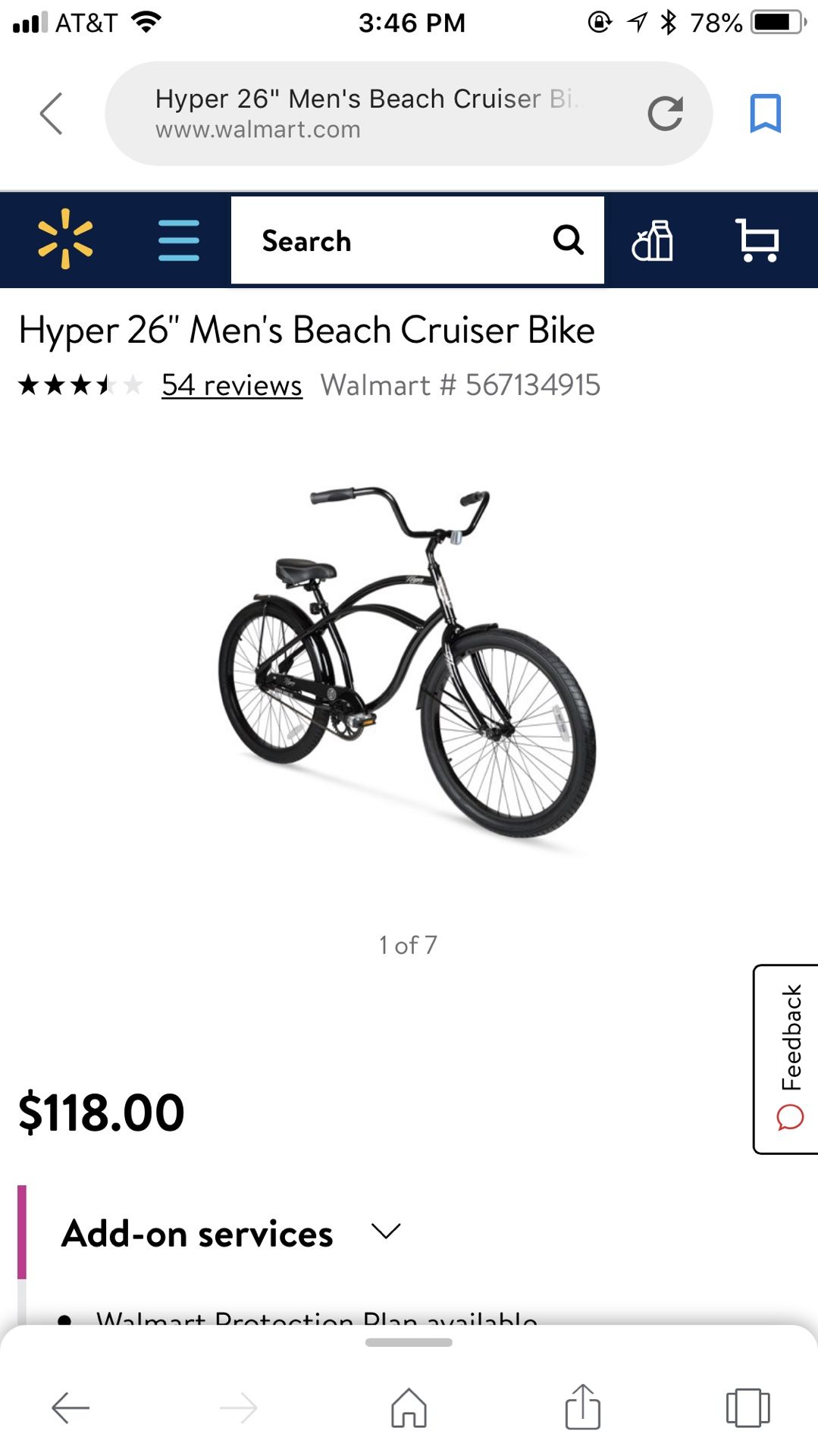The height and width of the screenshot is (1456, 818).
Task: Open the hamburger menu
Action: (x=179, y=240)
